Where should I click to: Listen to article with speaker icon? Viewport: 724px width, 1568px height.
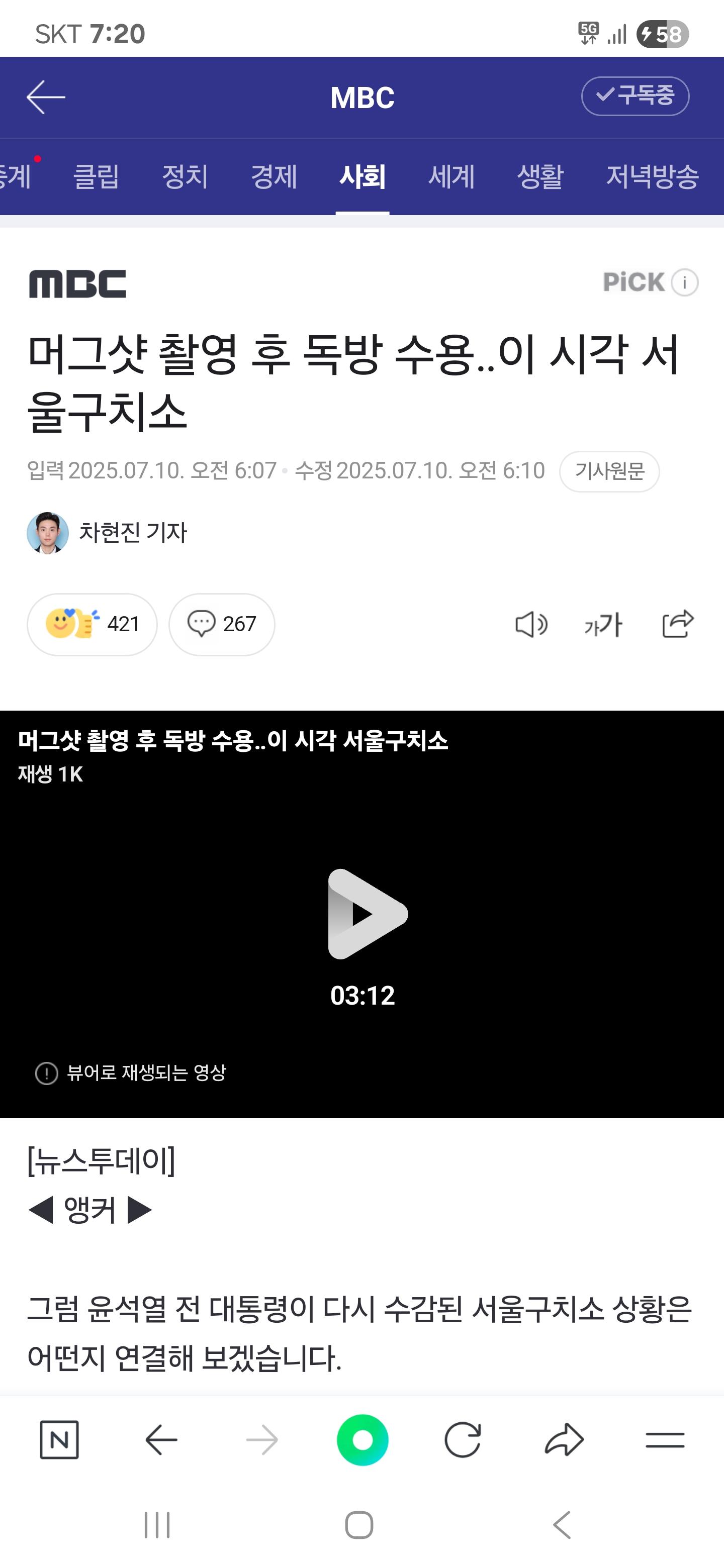[x=531, y=625]
